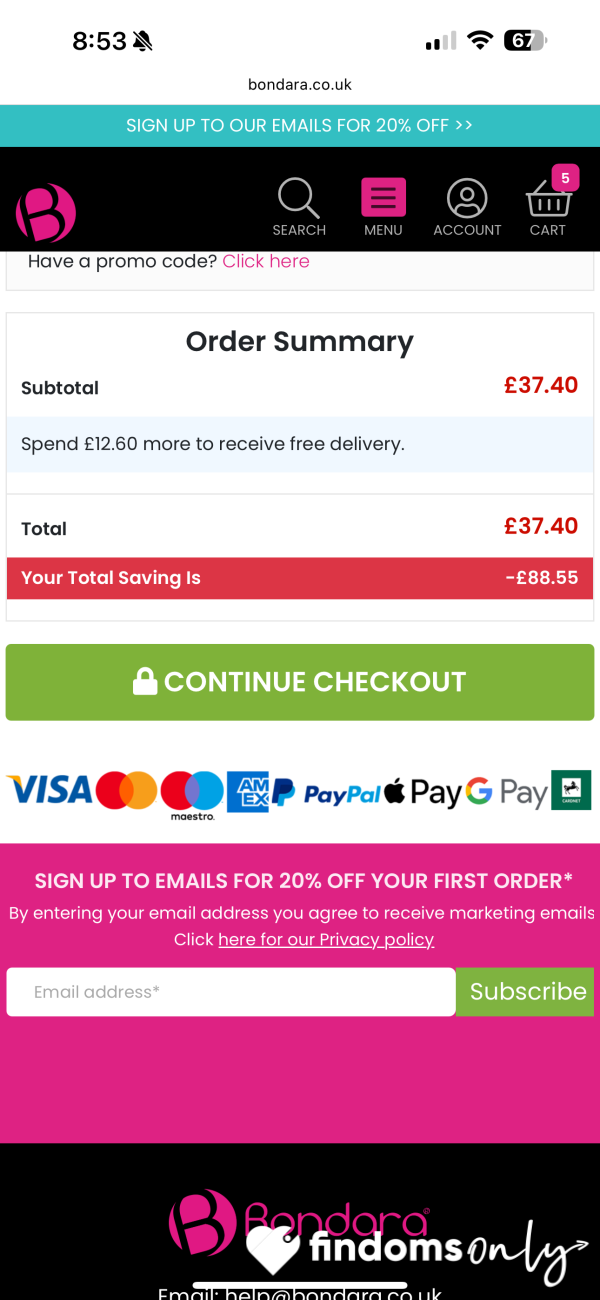Viewport: 600px width, 1300px height.
Task: Focus the Email address field
Action: (x=231, y=992)
